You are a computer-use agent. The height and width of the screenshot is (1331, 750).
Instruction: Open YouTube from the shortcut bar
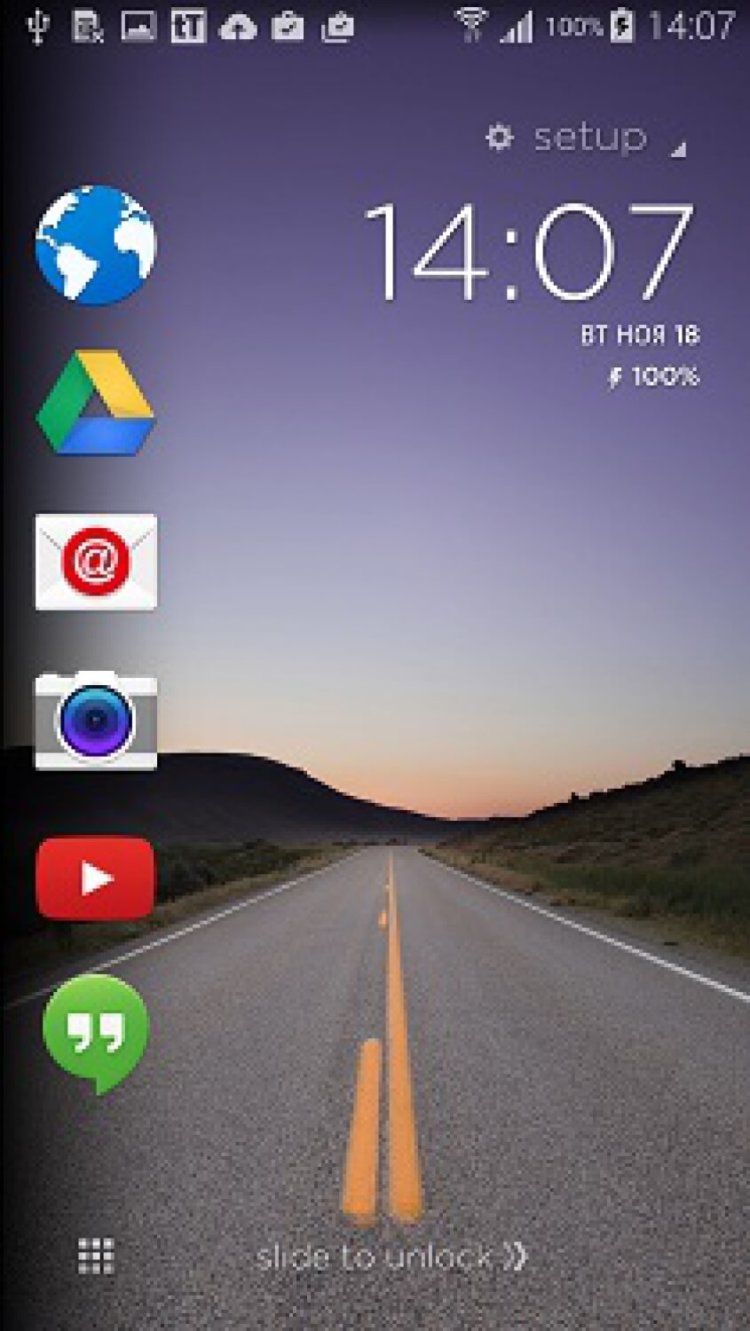coord(95,880)
